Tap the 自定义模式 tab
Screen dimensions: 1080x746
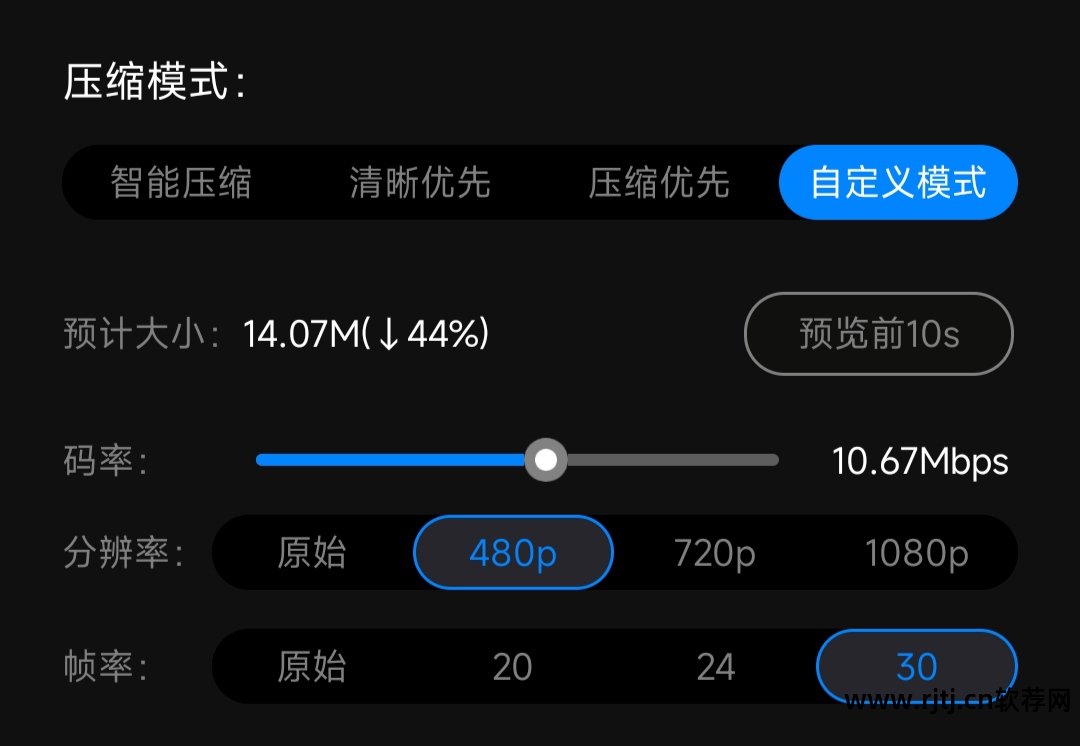point(898,183)
